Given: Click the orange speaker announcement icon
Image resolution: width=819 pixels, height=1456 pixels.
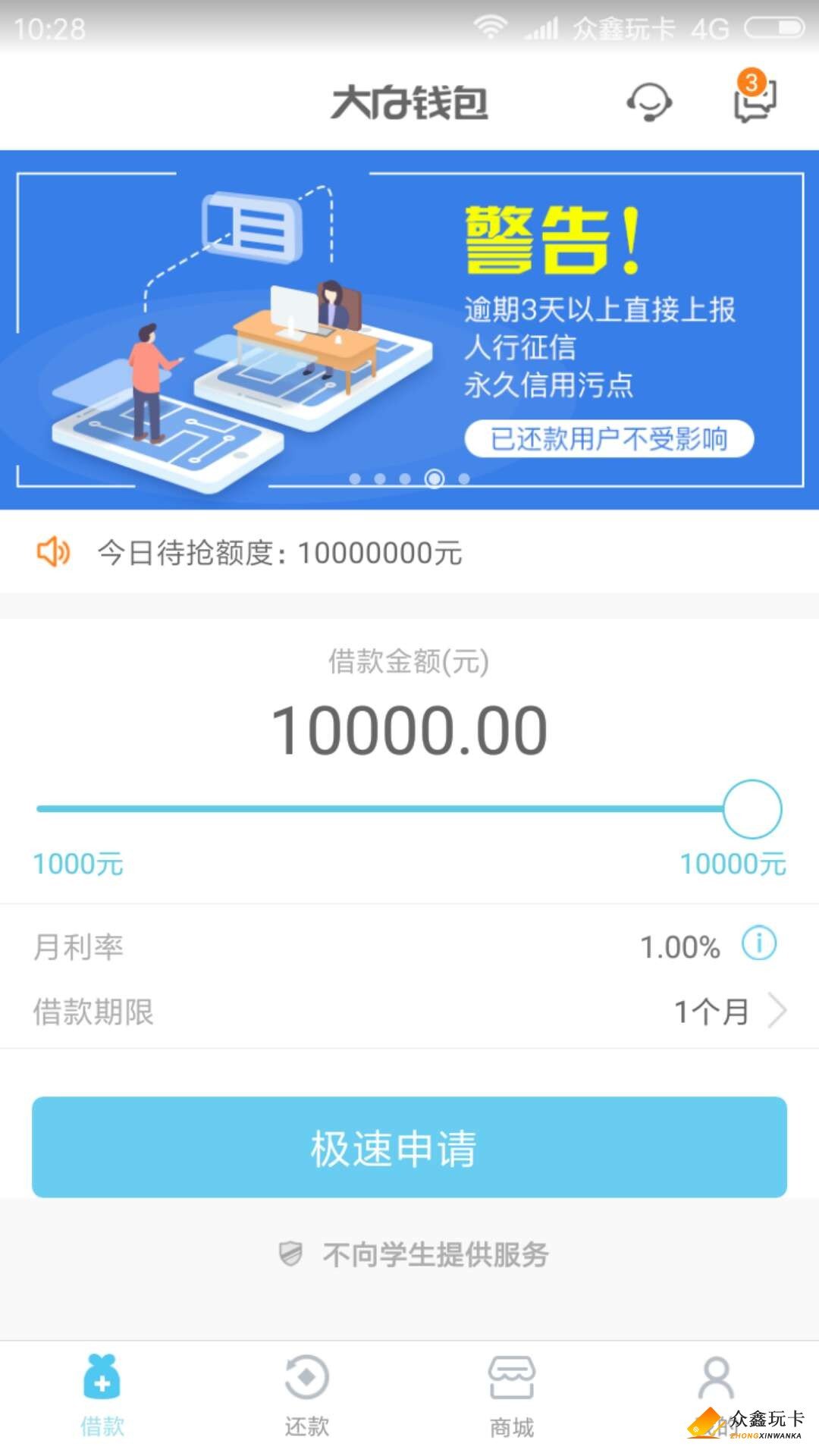Looking at the screenshot, I should click(52, 553).
